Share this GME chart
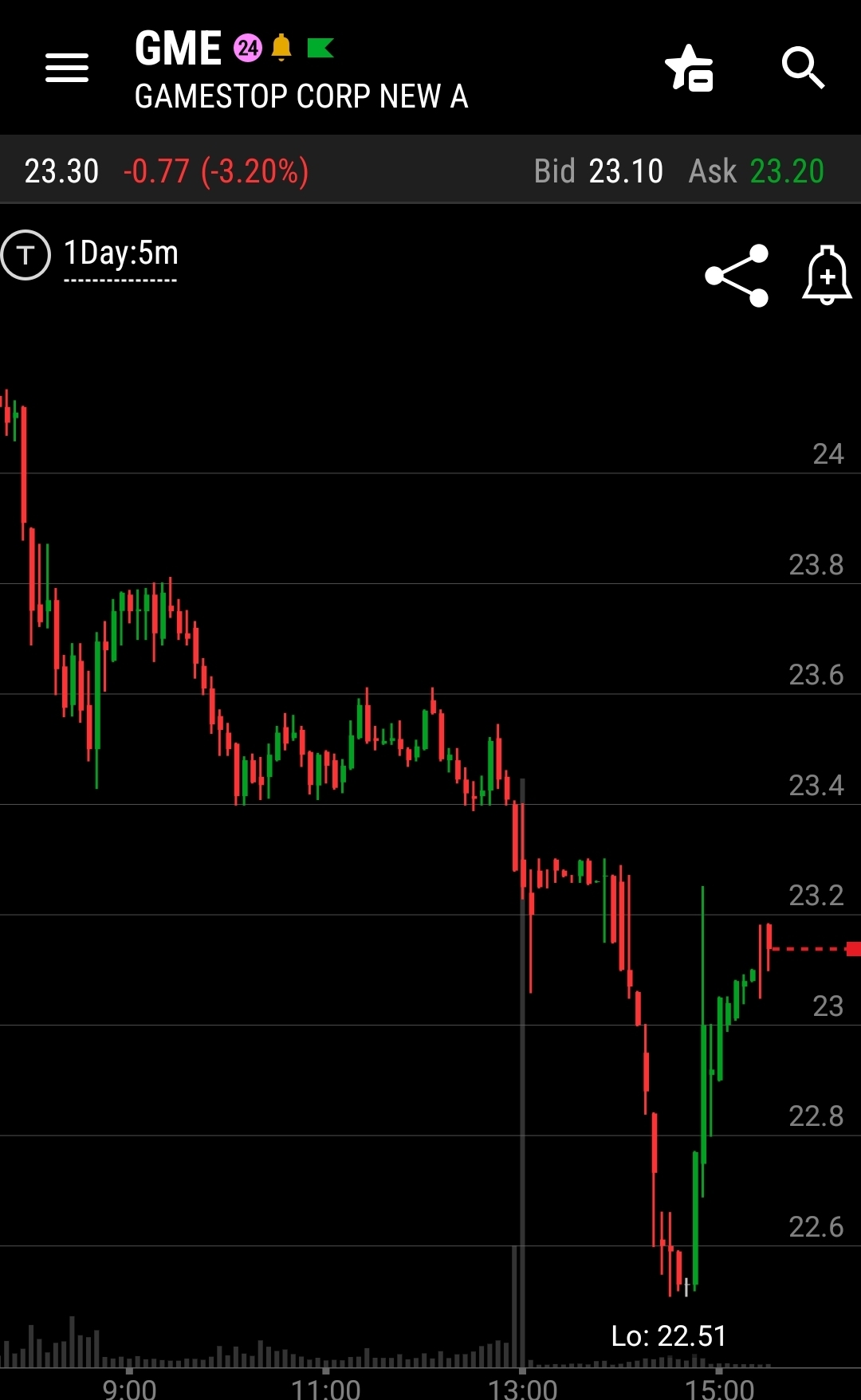 tap(737, 276)
